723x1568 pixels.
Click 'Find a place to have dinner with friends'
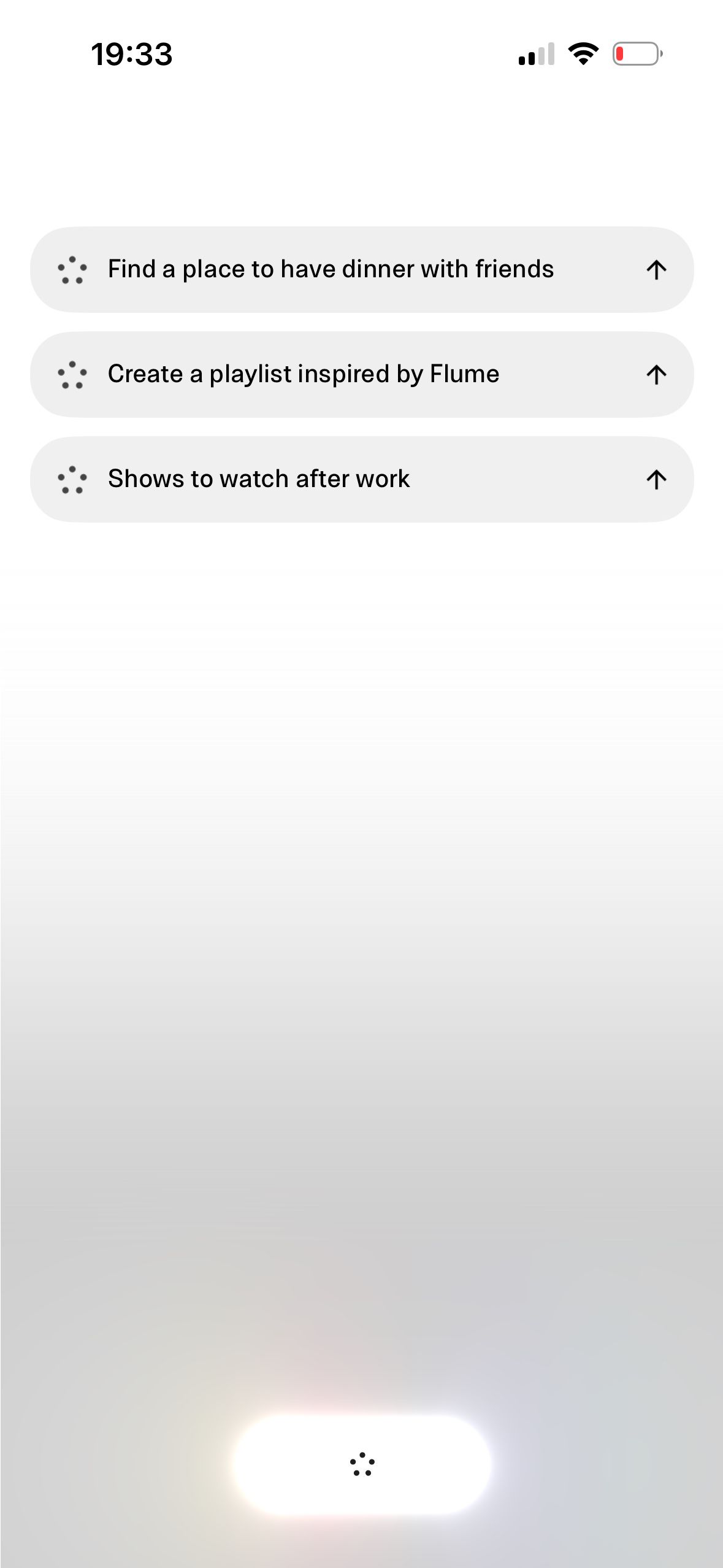(331, 269)
